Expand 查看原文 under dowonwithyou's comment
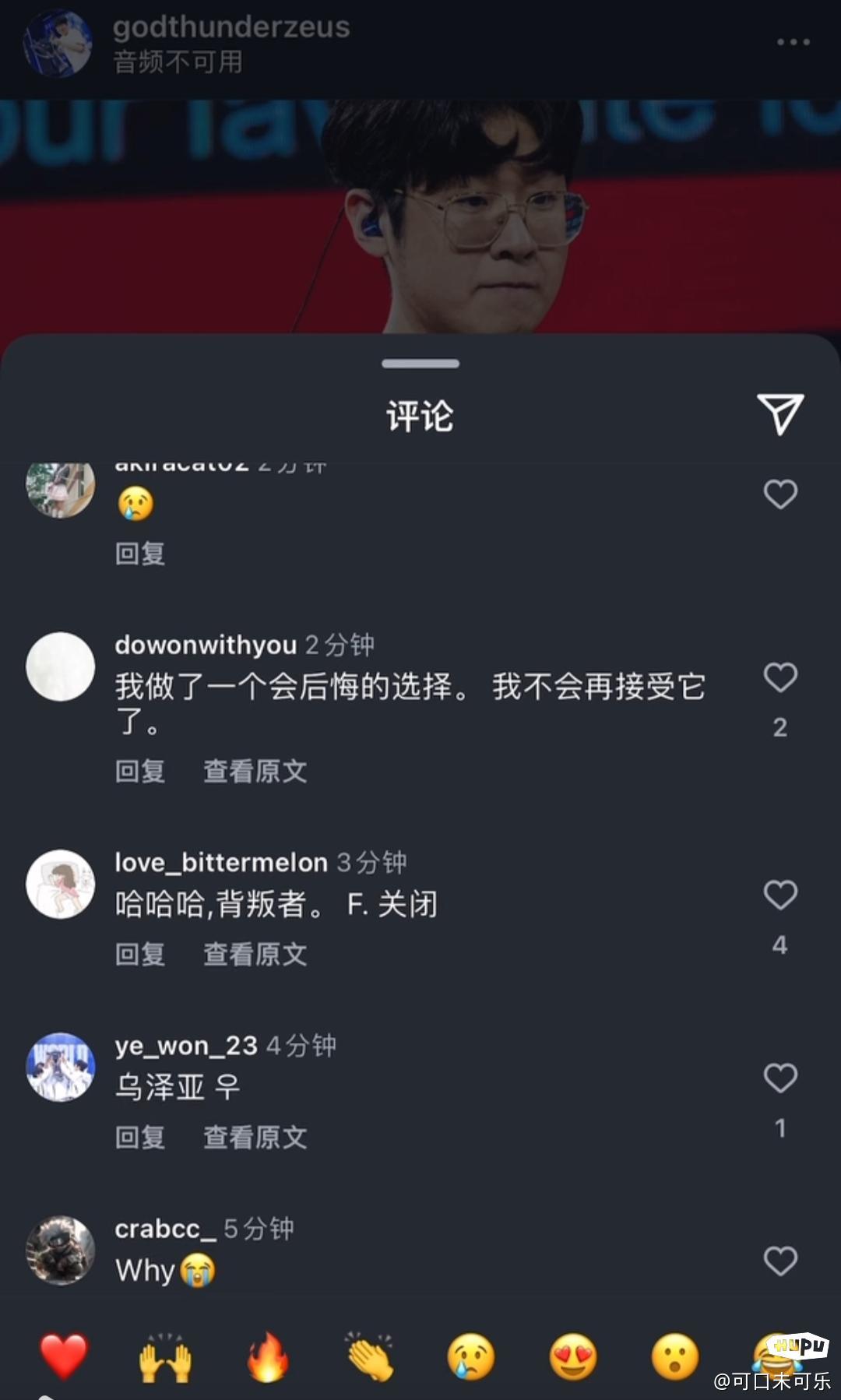Viewport: 841px width, 1400px height. tap(255, 772)
